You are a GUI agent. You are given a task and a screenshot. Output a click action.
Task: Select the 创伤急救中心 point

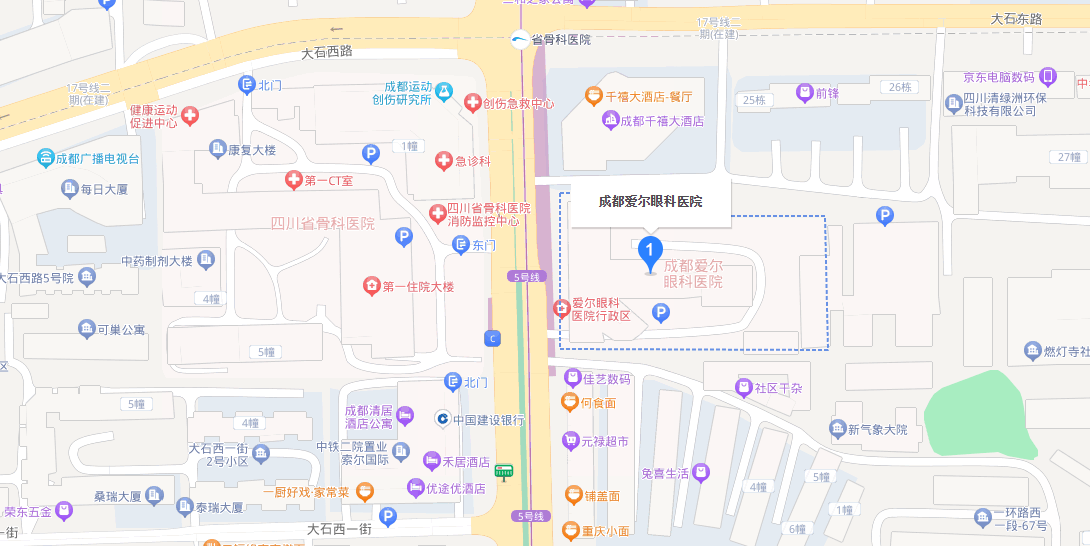tap(473, 102)
